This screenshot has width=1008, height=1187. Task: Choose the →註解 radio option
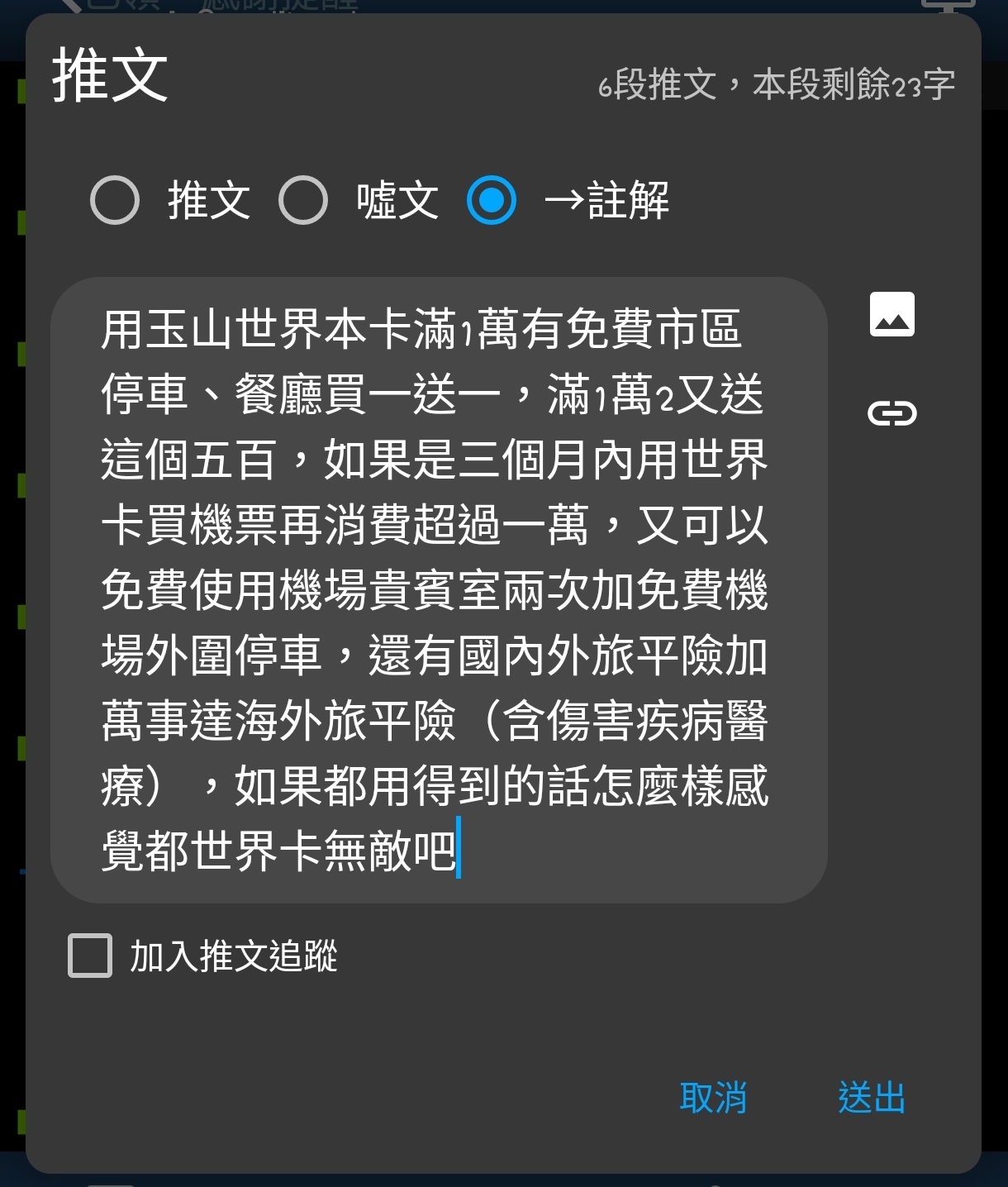click(x=492, y=201)
